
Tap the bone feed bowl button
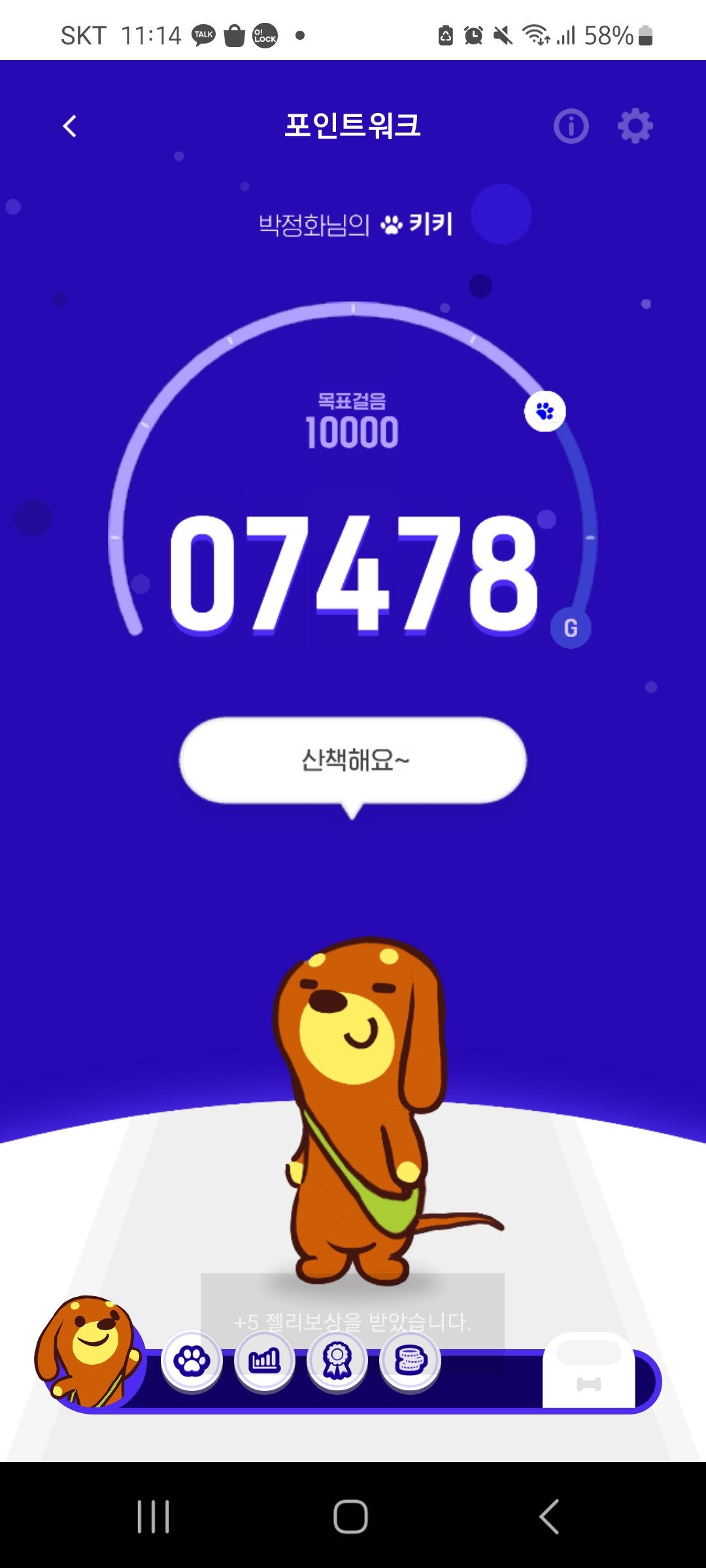click(588, 1372)
